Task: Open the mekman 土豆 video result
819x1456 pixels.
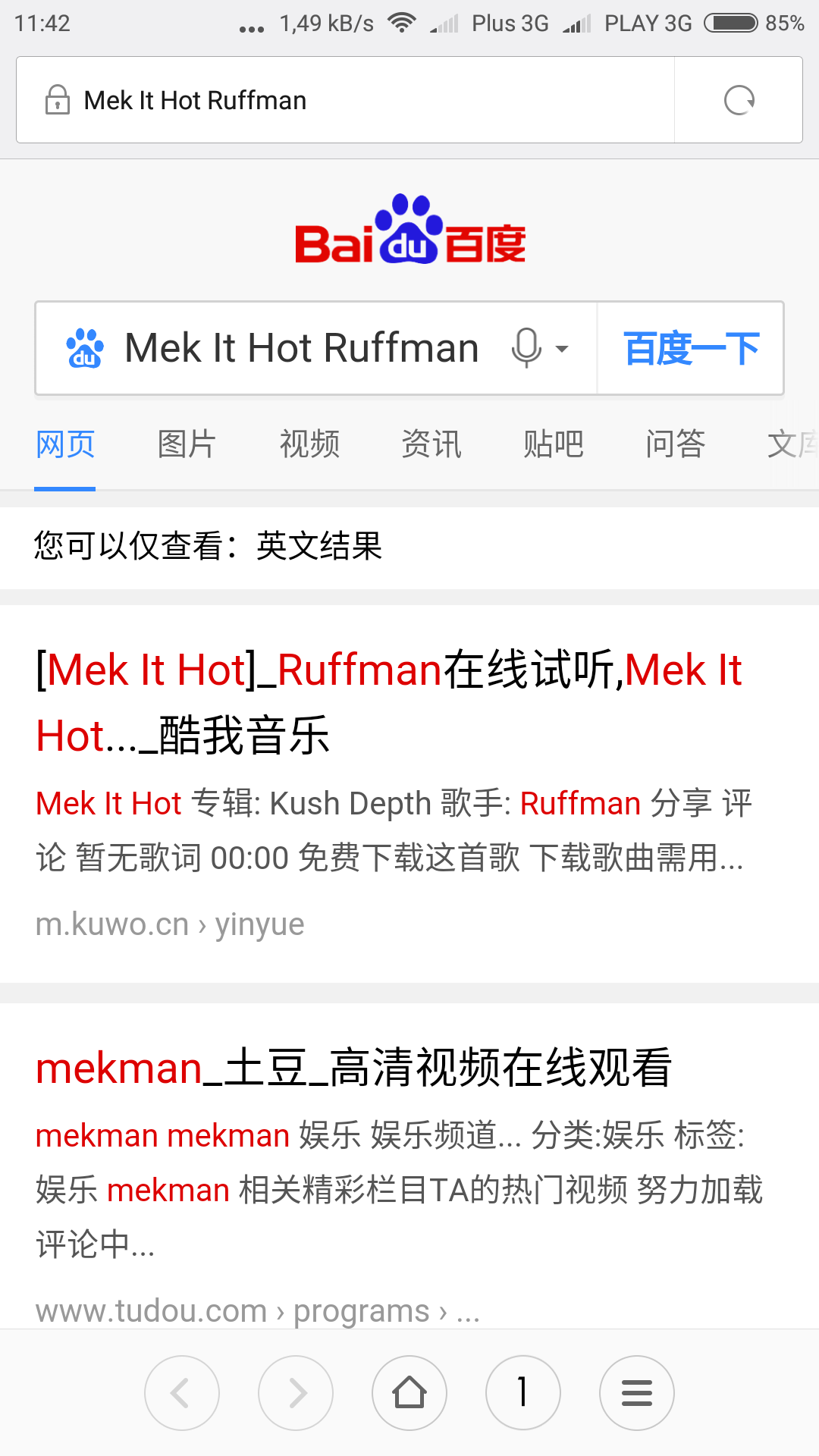Action: pyautogui.click(x=353, y=1068)
